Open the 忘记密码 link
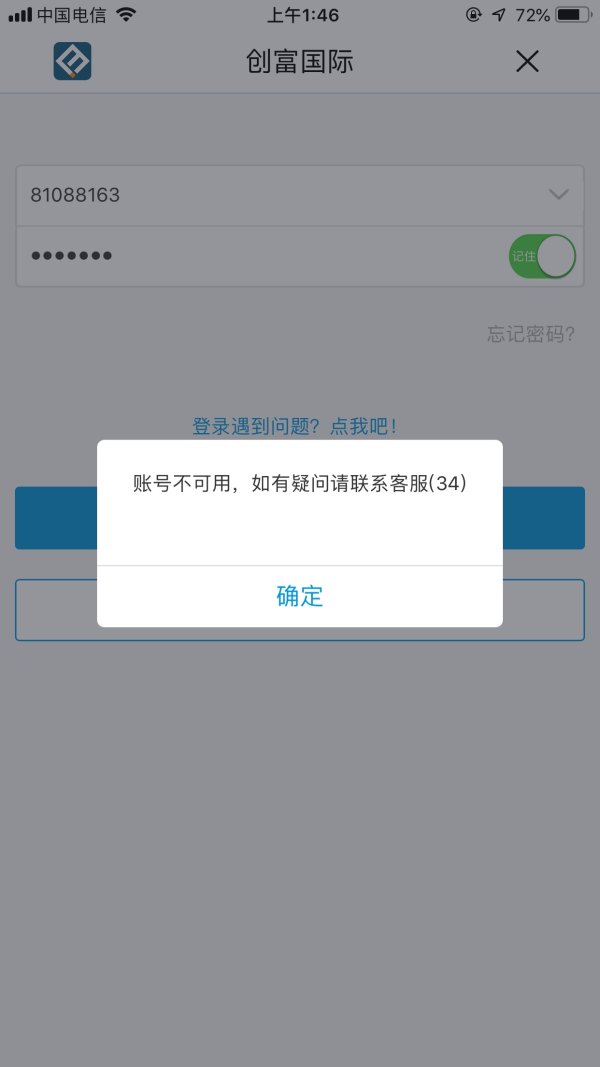600x1067 pixels. point(531,334)
